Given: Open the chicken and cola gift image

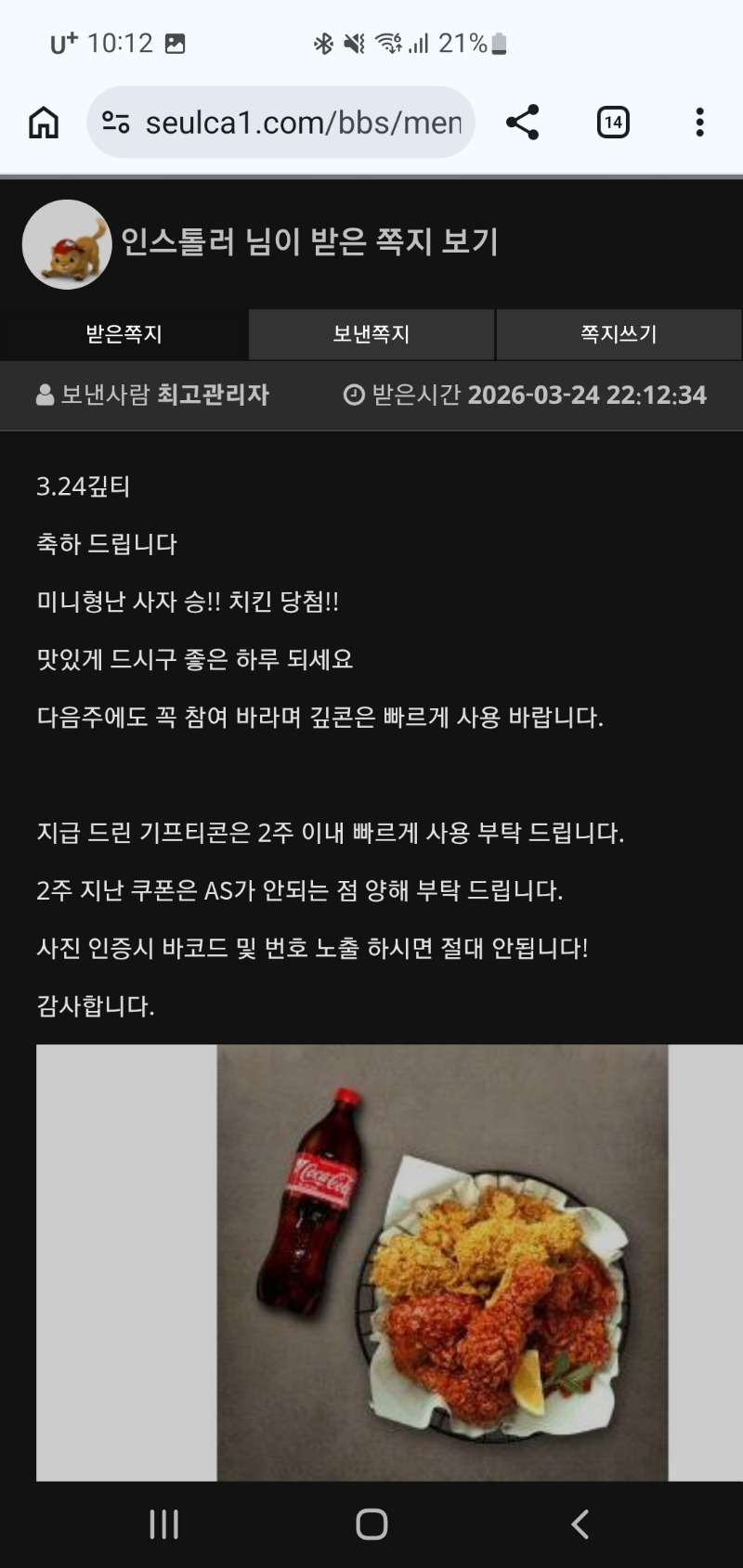Looking at the screenshot, I should 442,1263.
